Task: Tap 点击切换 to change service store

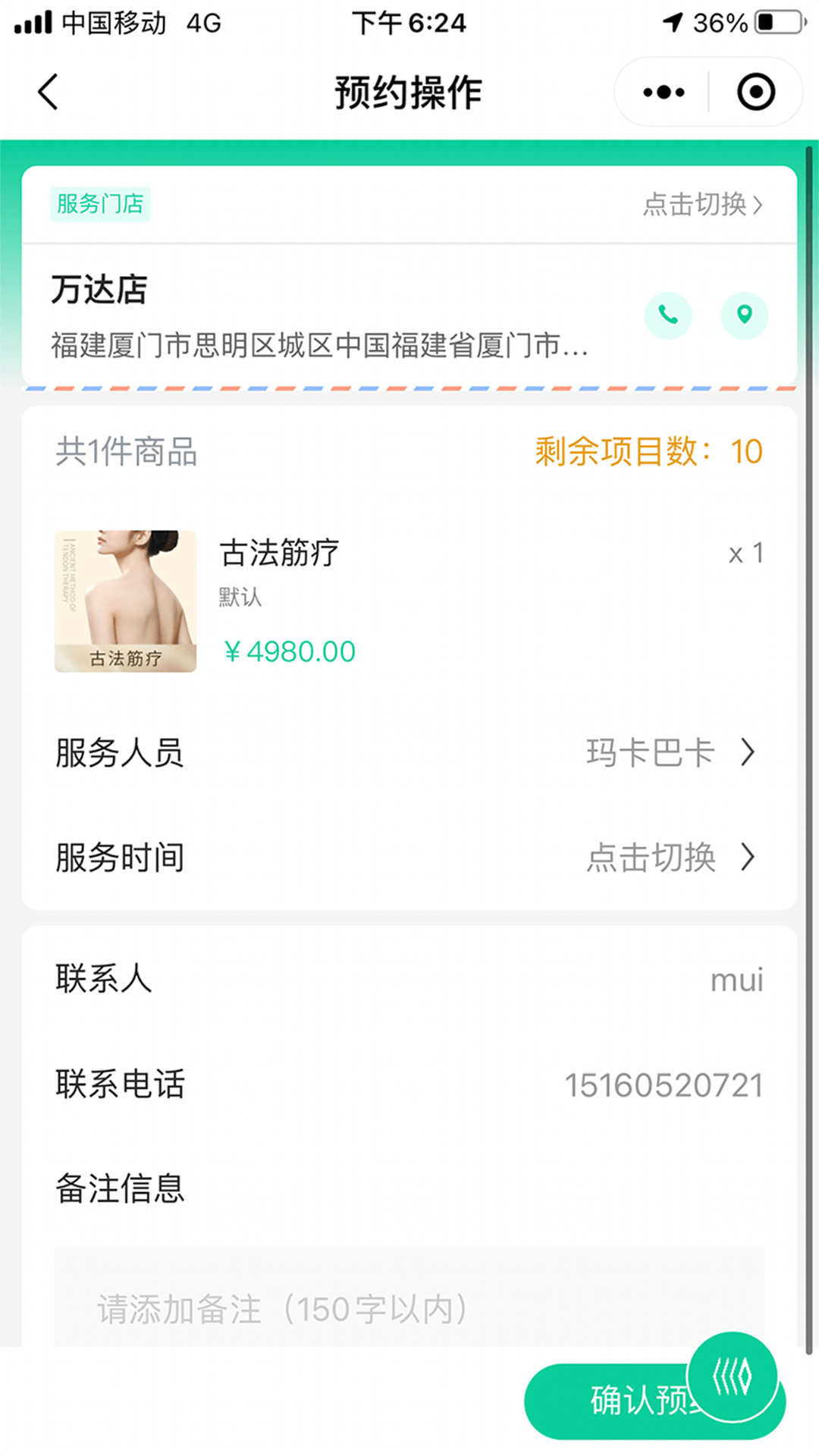Action: tap(702, 205)
